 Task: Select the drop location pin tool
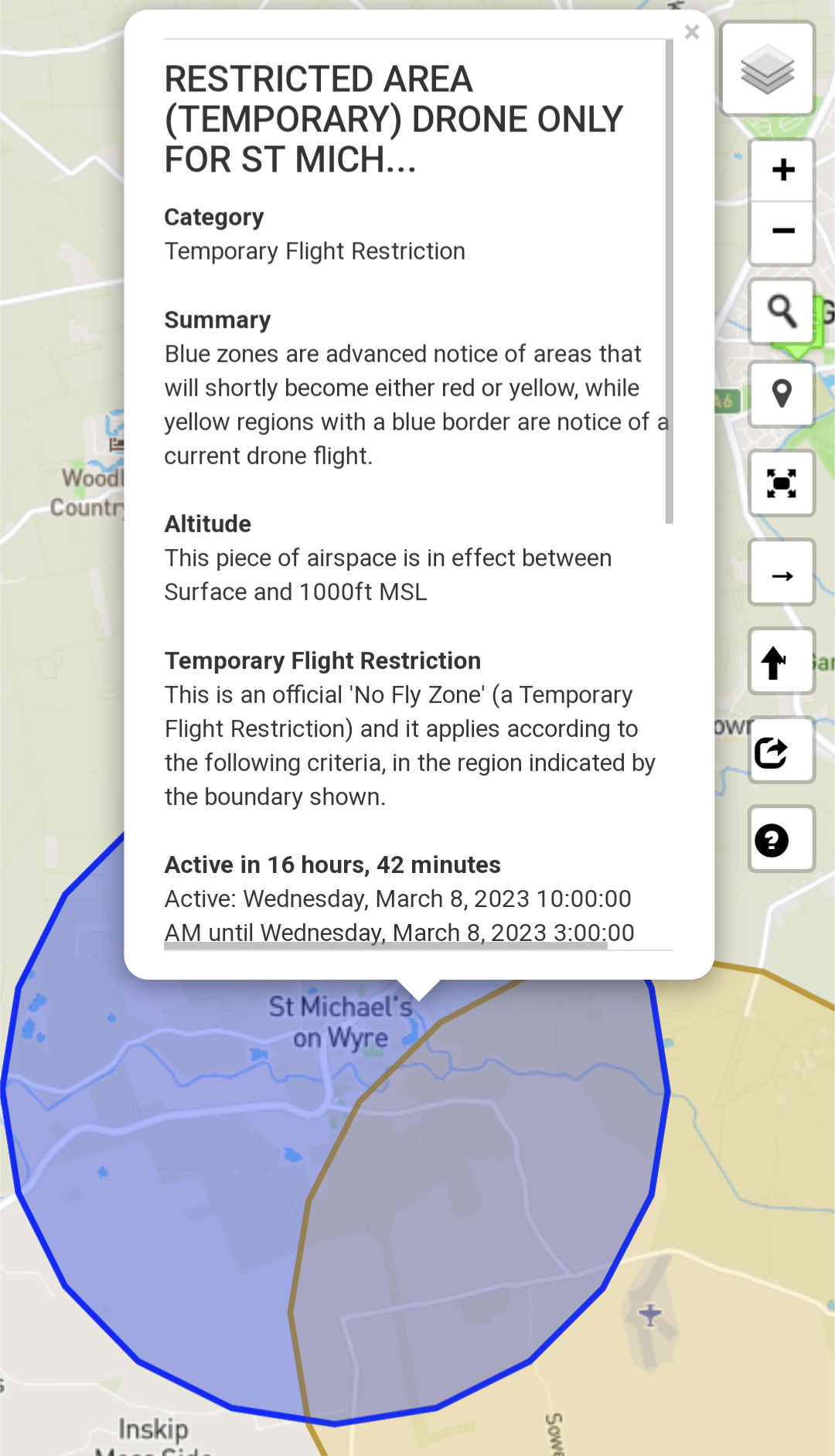[x=782, y=394]
